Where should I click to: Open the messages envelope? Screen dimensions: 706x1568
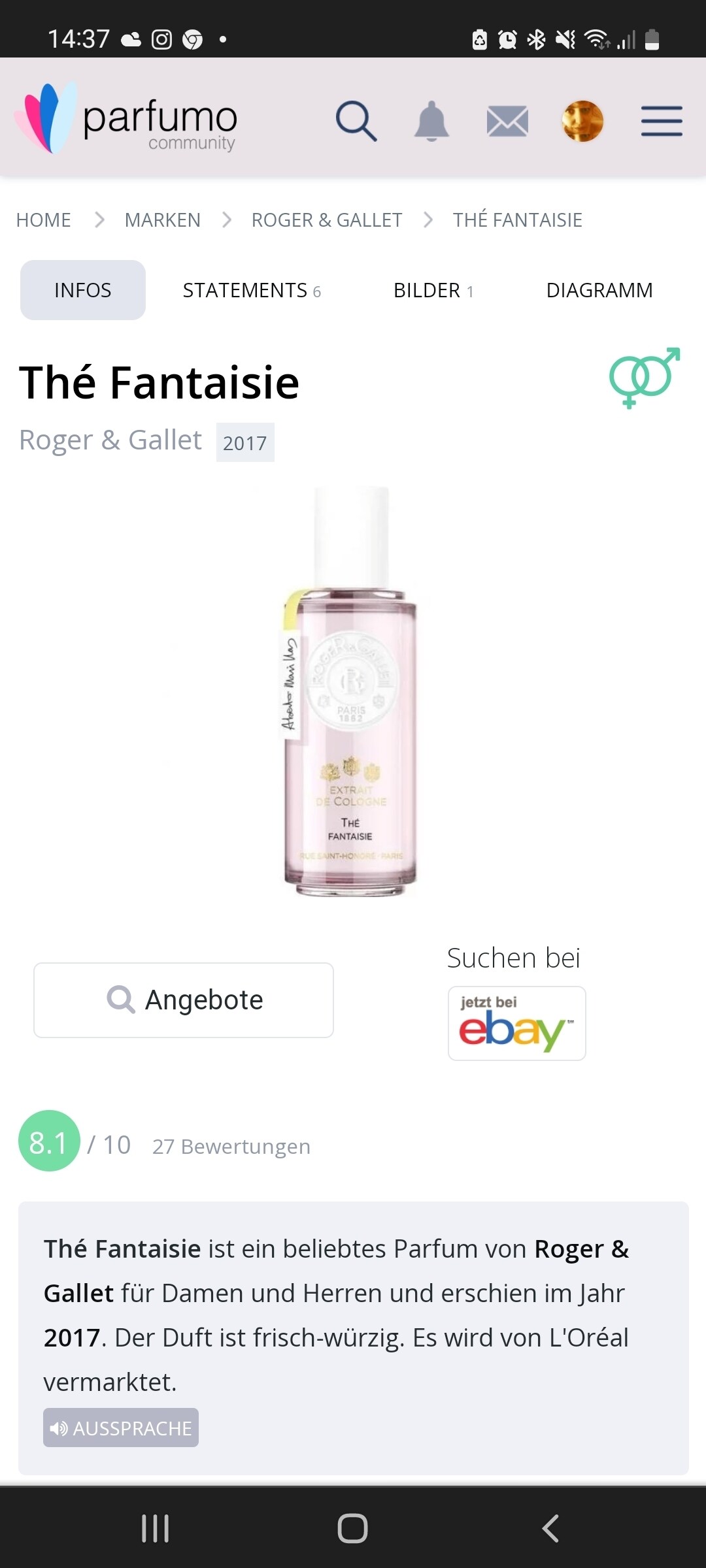click(x=507, y=122)
